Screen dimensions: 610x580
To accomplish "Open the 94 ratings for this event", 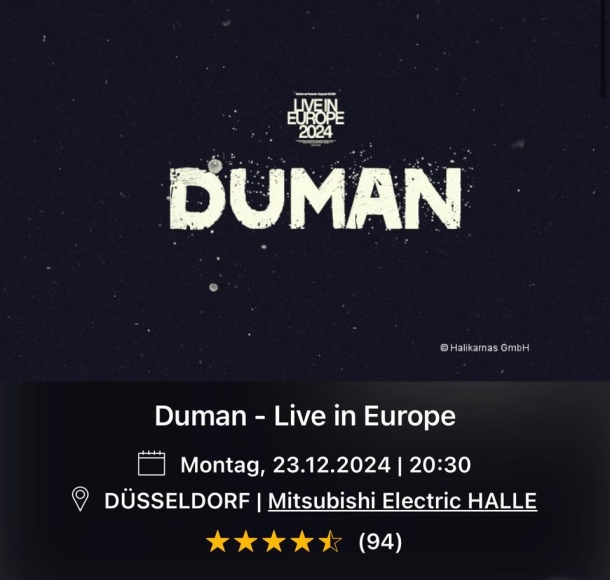I will coord(380,542).
